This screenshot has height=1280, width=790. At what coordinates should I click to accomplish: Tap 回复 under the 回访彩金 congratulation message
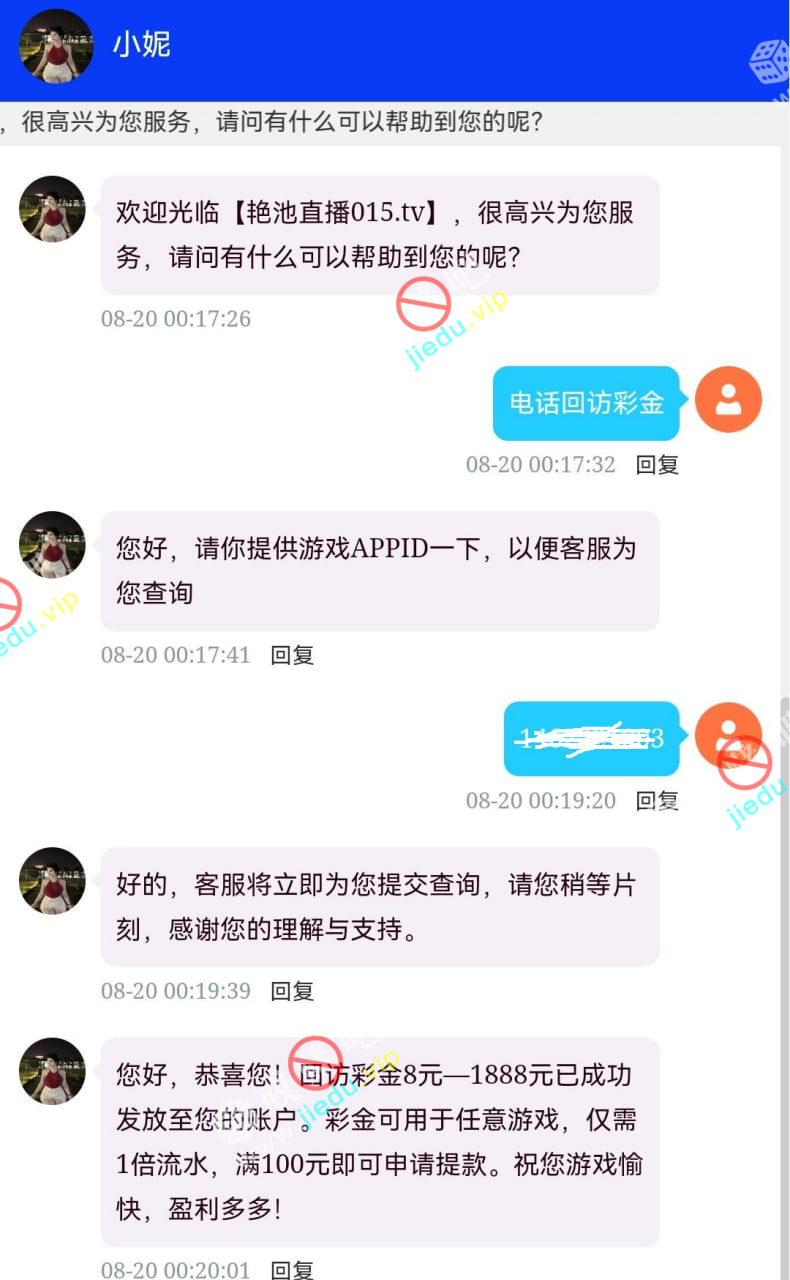pos(292,1270)
